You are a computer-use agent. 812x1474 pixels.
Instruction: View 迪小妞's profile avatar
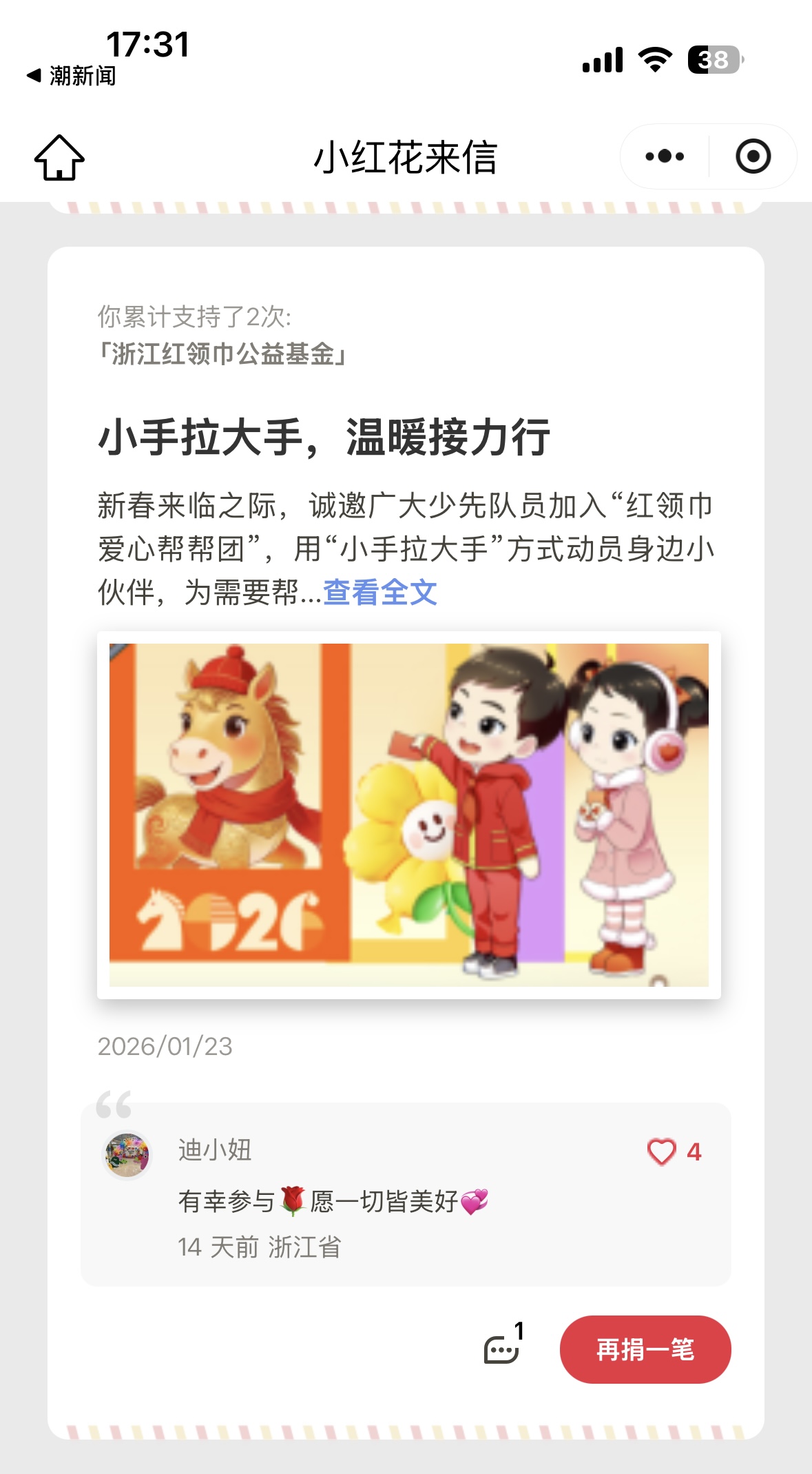pos(127,1154)
